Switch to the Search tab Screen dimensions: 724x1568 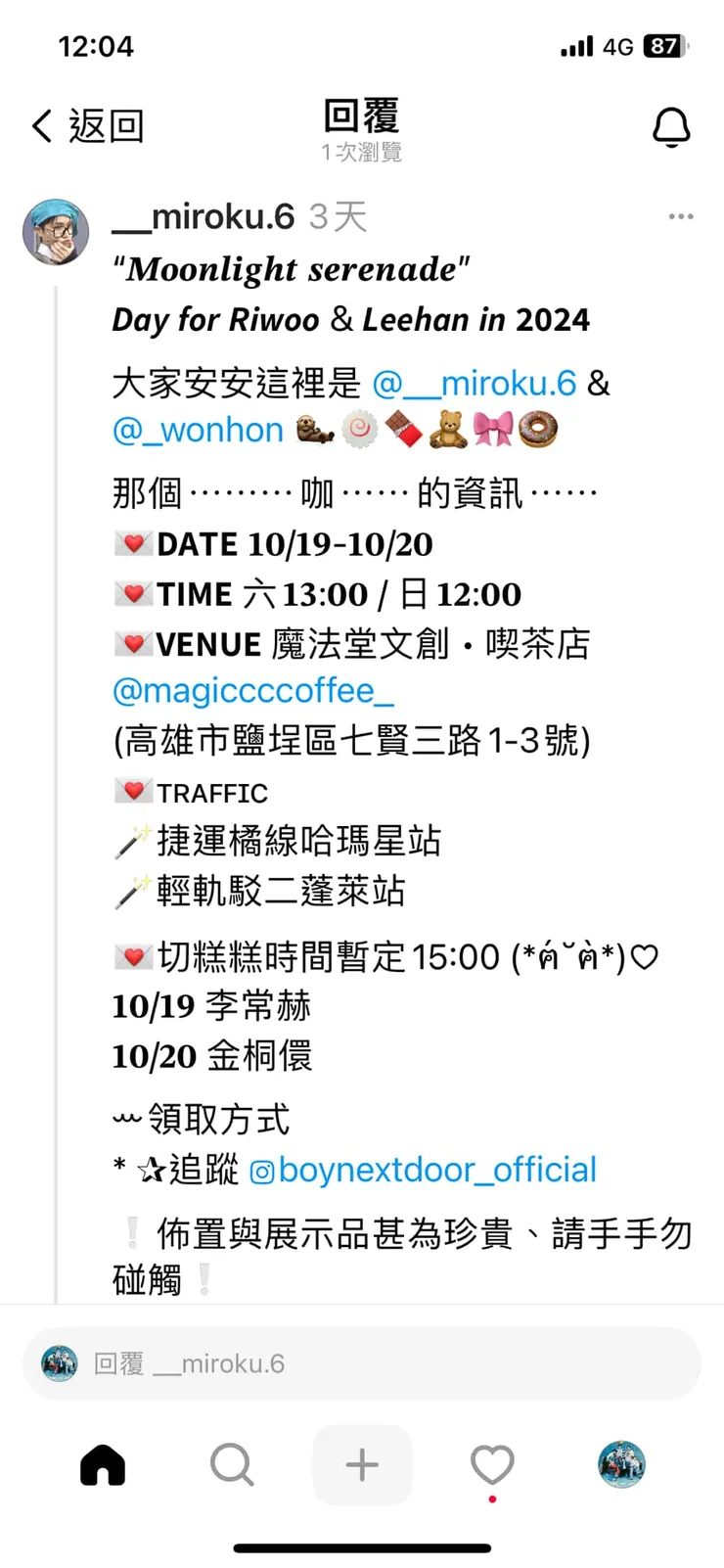point(232,1465)
